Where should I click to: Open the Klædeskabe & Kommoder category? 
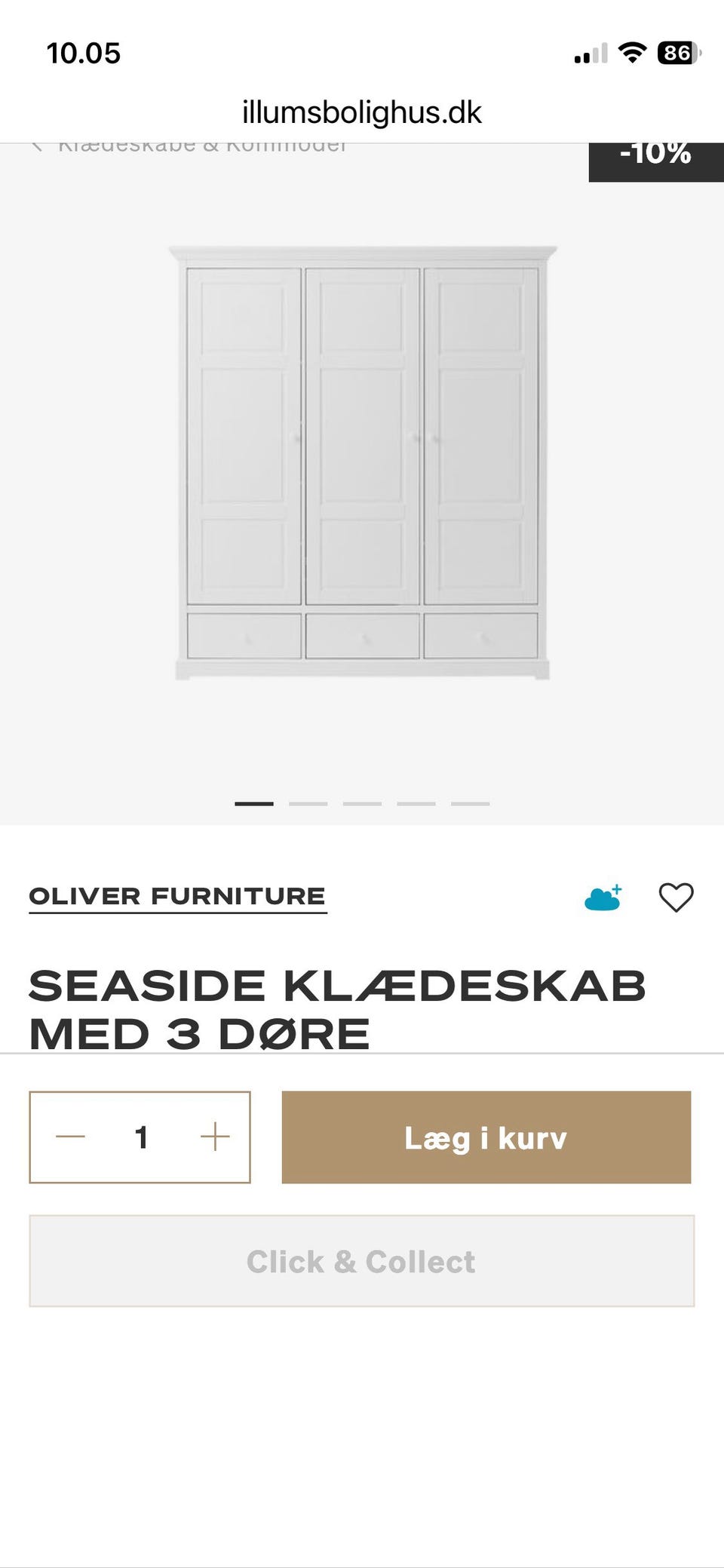click(x=204, y=145)
